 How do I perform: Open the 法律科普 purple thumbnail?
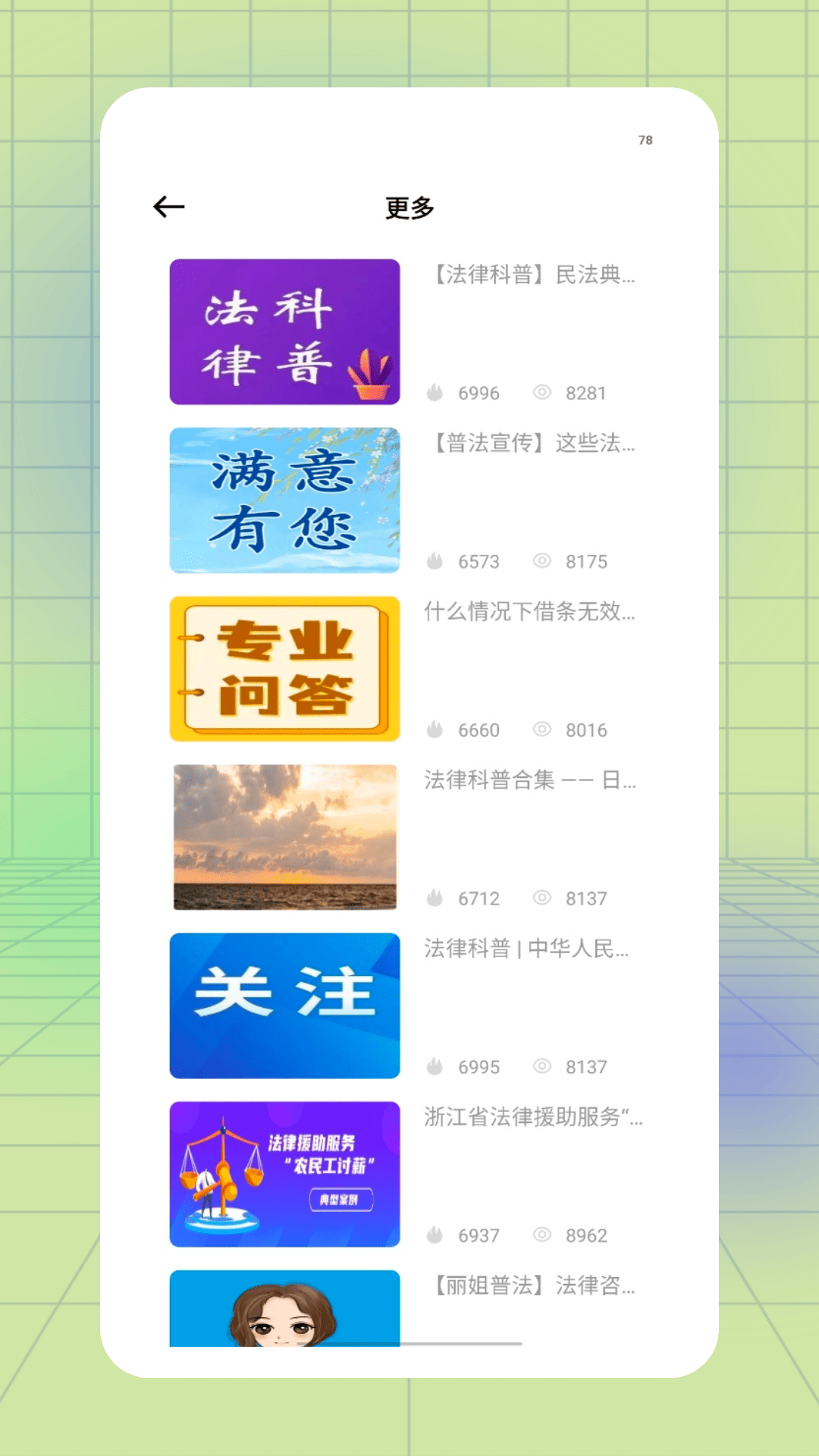click(x=284, y=331)
